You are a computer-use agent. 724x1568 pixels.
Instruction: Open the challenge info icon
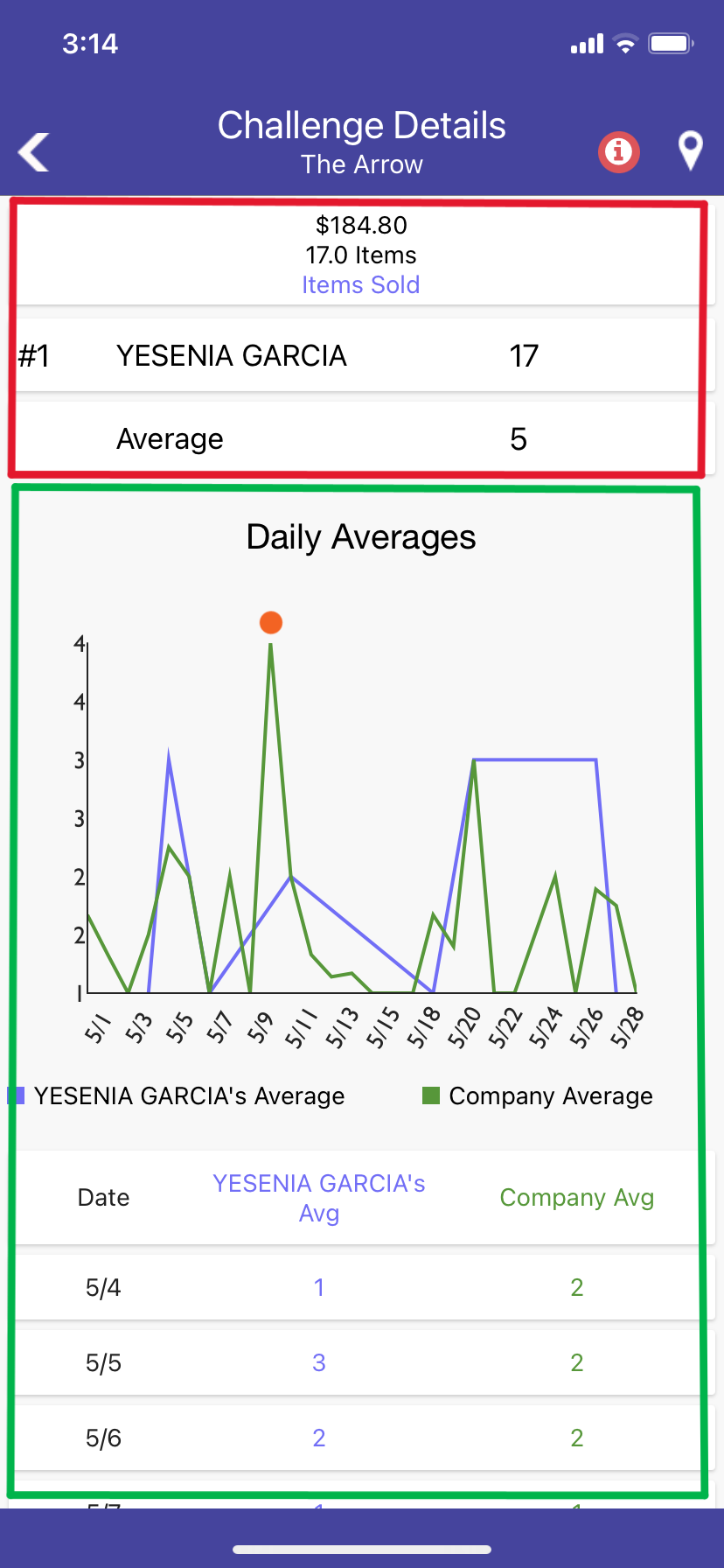coord(619,152)
